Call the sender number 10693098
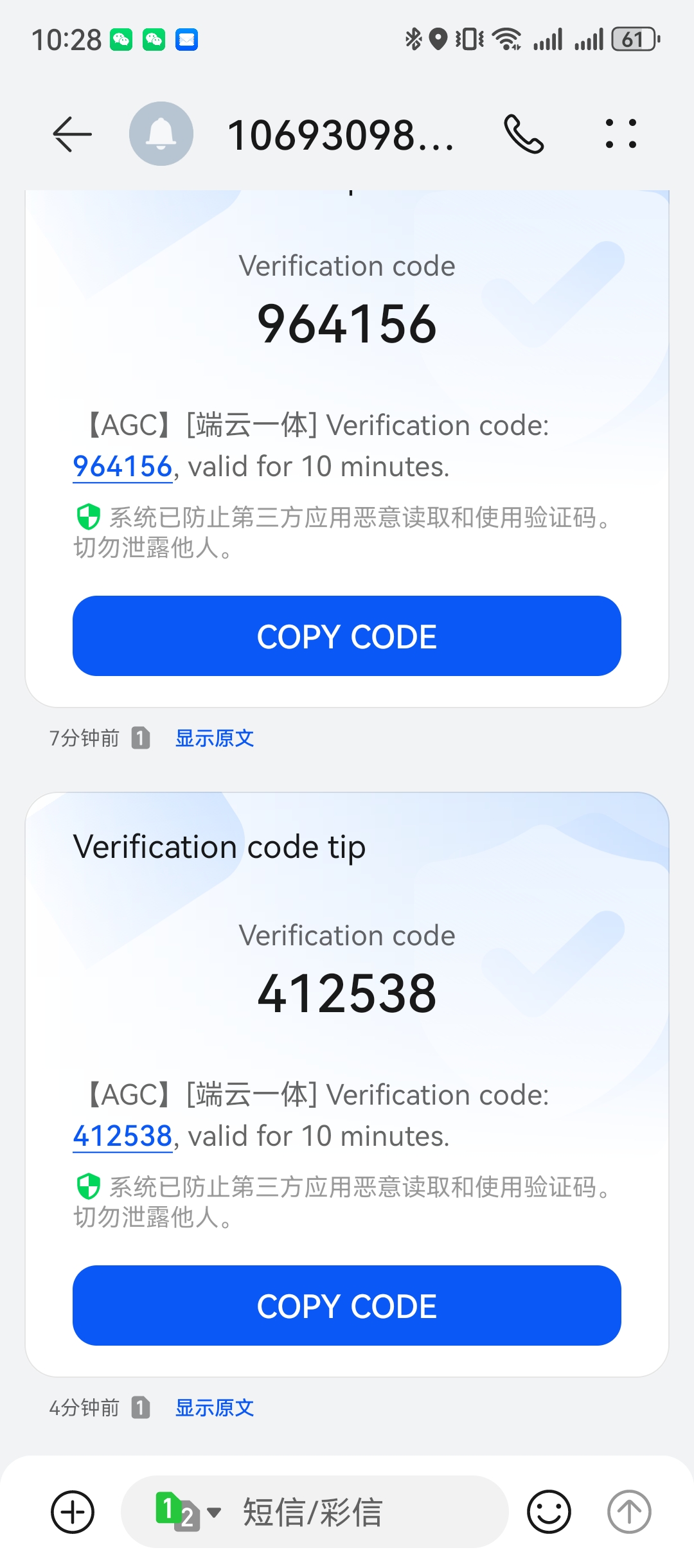Screen dimensions: 694x1568 click(x=524, y=134)
